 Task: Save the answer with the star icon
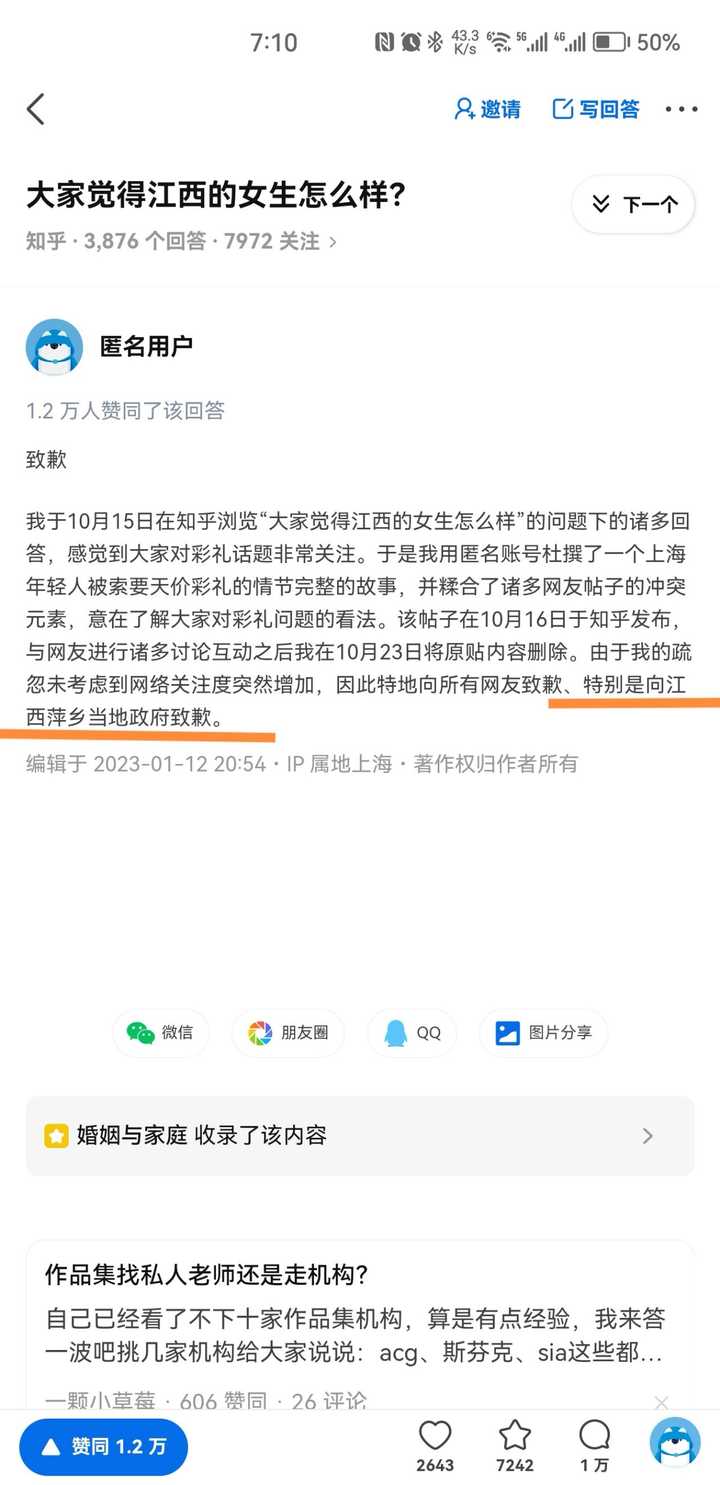[x=515, y=1446]
